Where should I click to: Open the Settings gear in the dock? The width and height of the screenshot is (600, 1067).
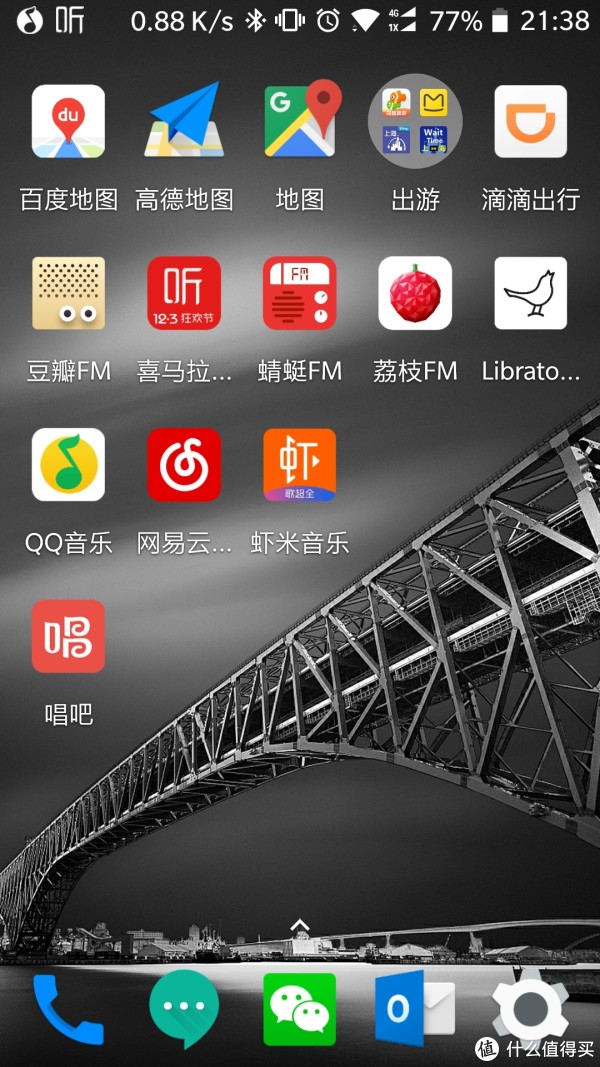coord(531,1005)
